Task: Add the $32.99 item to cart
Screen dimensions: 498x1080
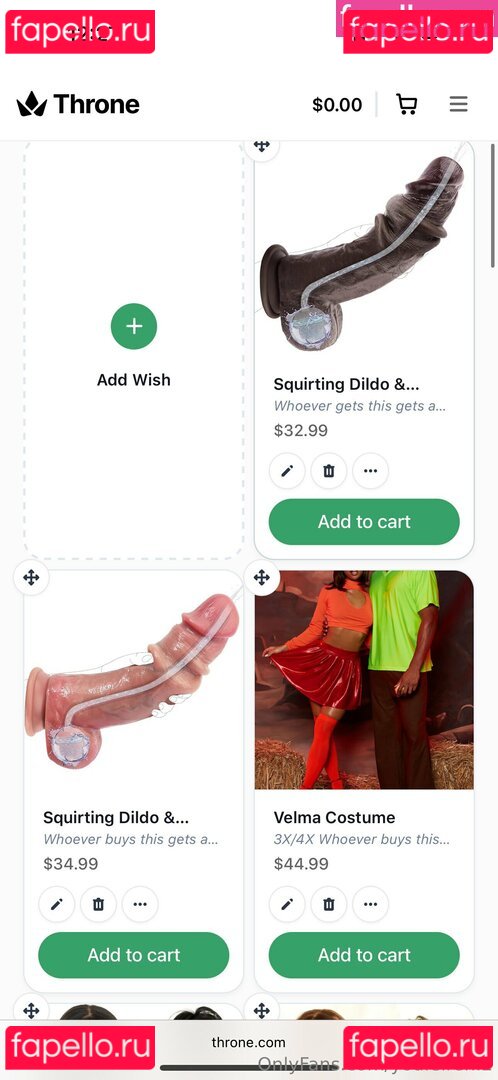Action: 364,522
